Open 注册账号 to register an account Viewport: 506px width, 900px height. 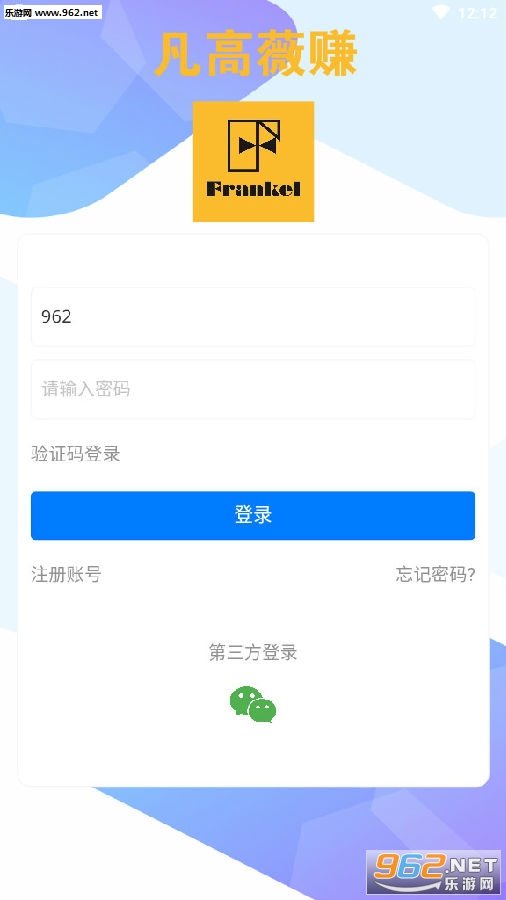click(67, 574)
